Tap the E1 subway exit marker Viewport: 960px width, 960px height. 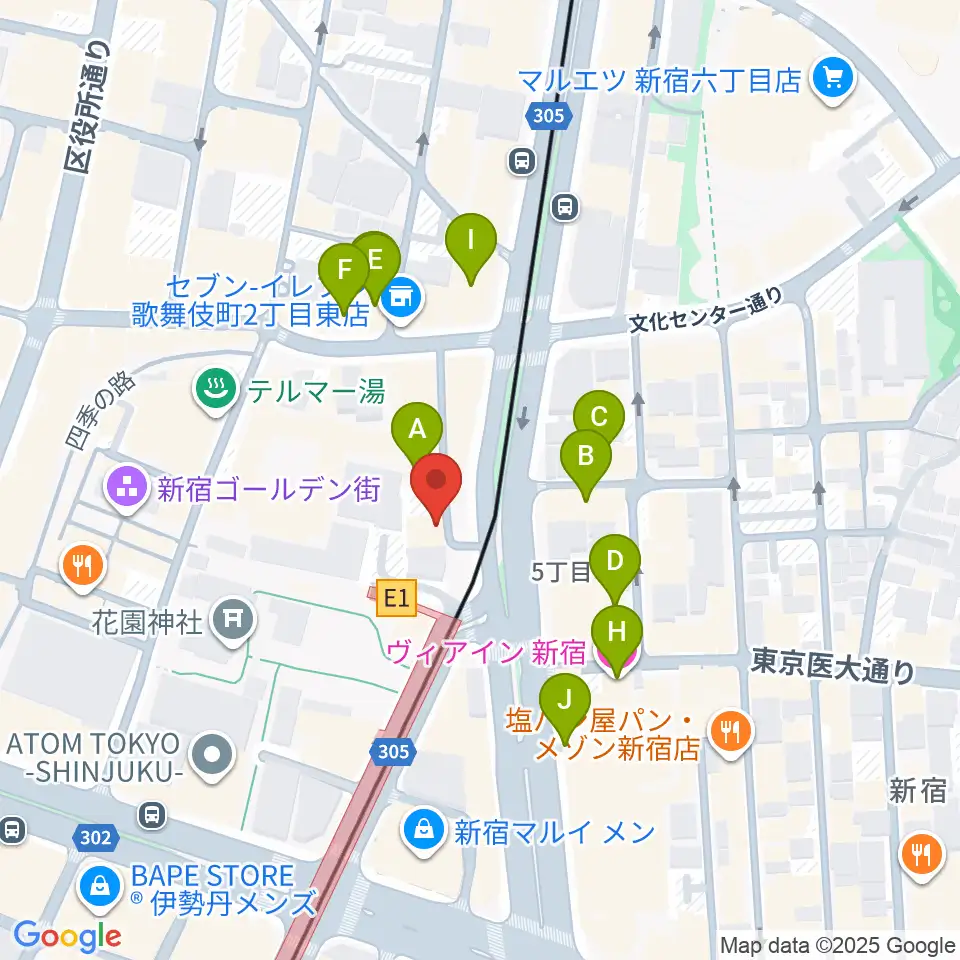[x=396, y=598]
